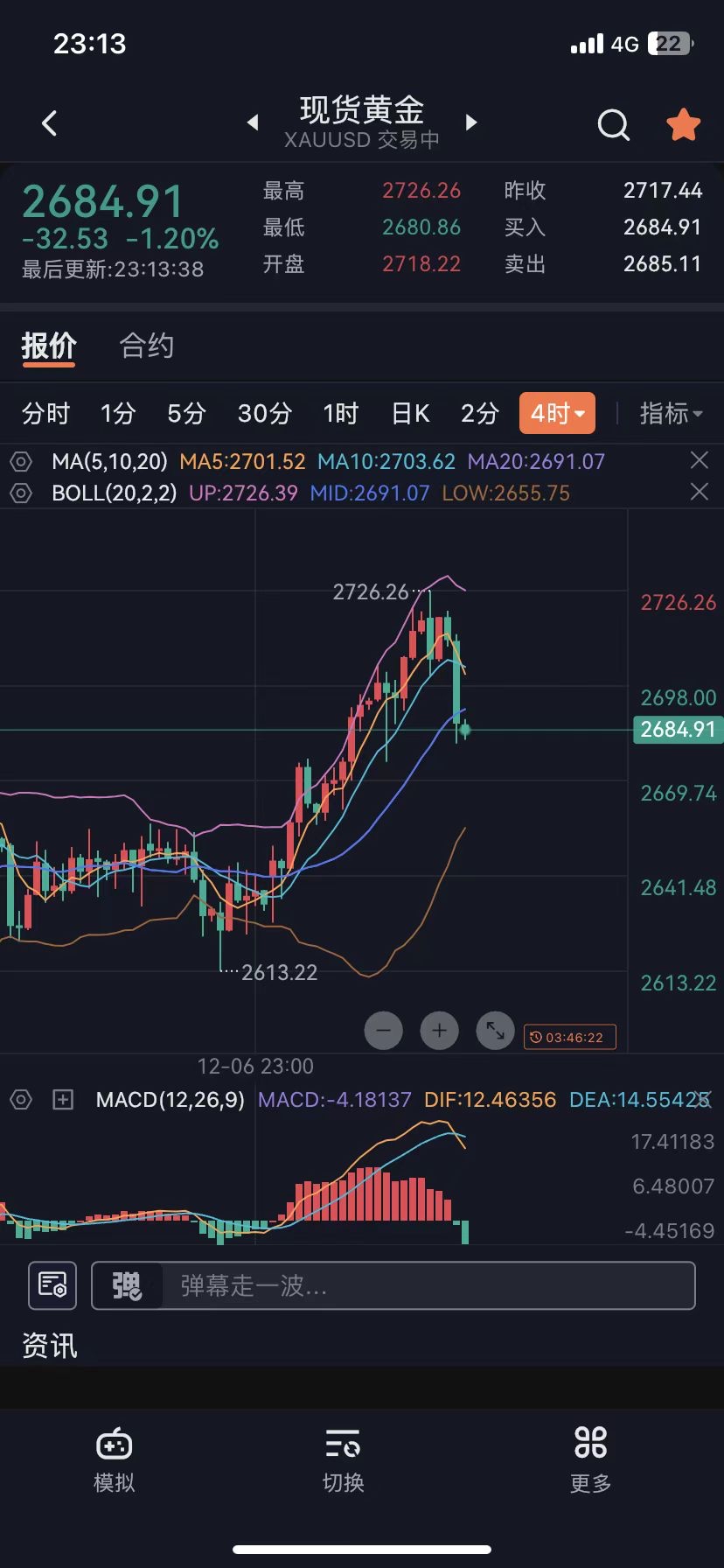Open the 模拟 tab in bottom bar
Screen dimensions: 724x1568
coord(114,1459)
